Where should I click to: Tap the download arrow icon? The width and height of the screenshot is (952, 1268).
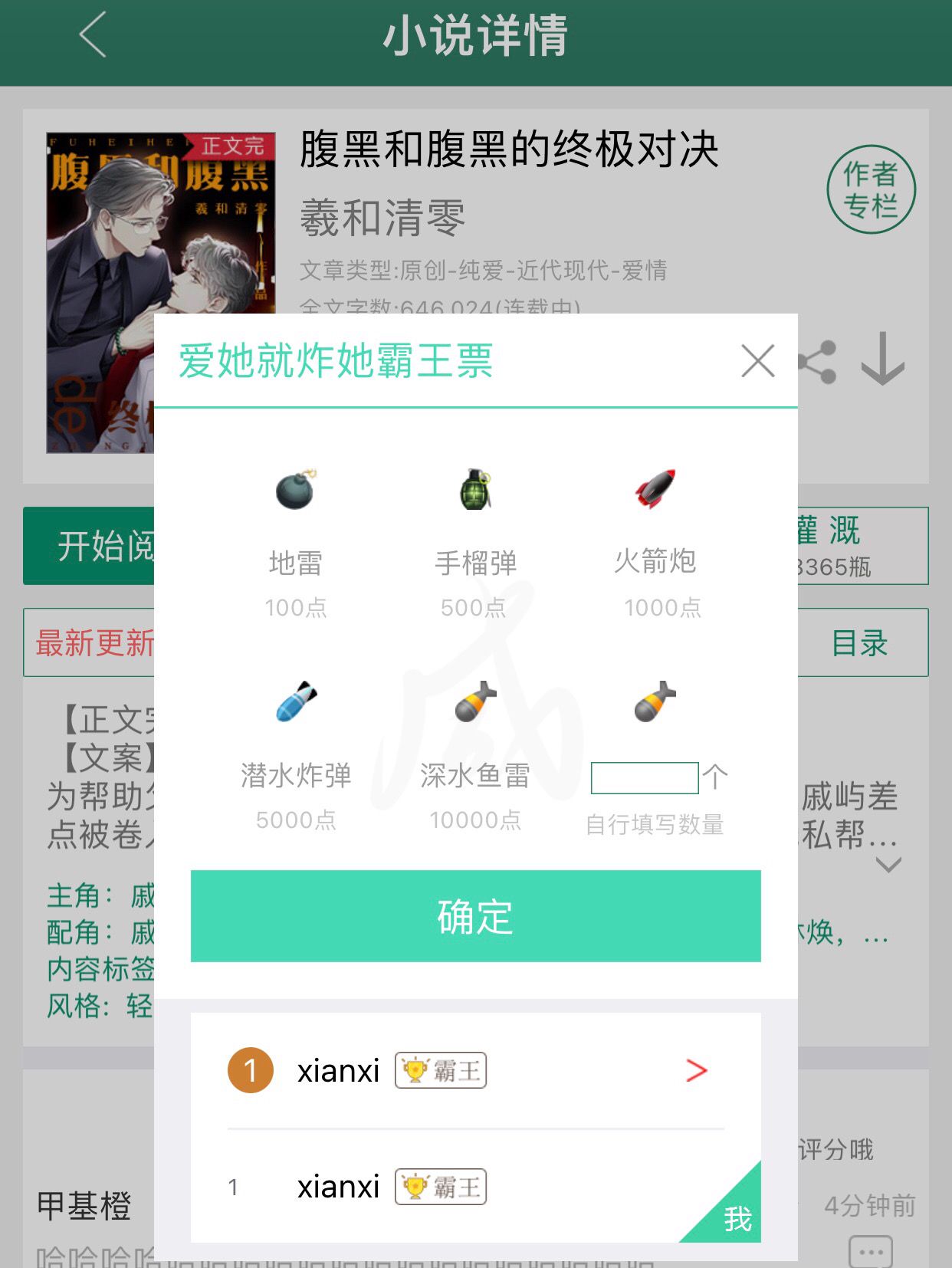tap(883, 360)
